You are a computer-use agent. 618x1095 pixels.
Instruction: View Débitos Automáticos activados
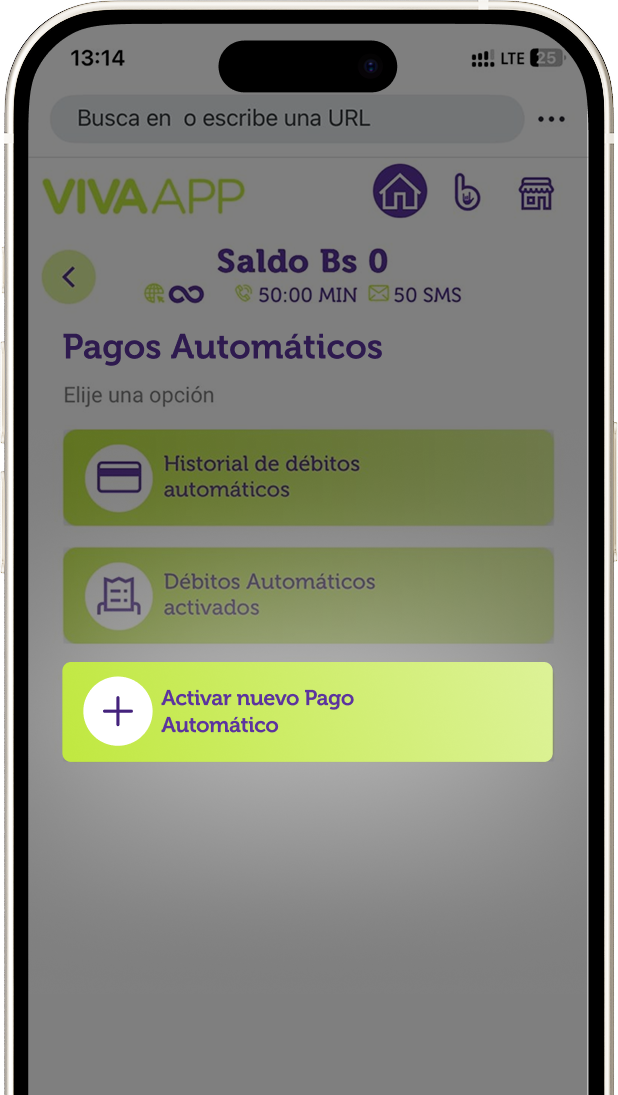[x=308, y=595]
